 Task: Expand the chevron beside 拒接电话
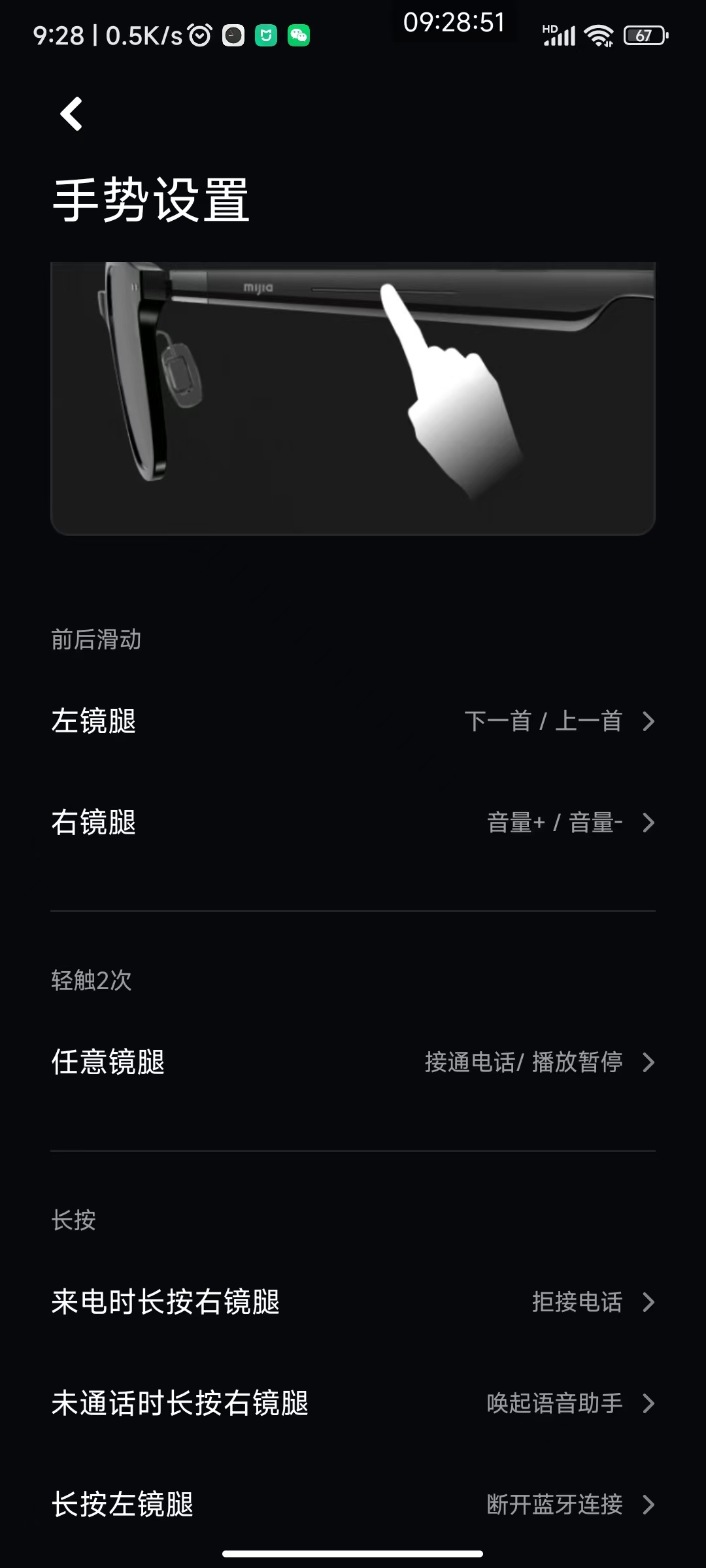point(648,1302)
